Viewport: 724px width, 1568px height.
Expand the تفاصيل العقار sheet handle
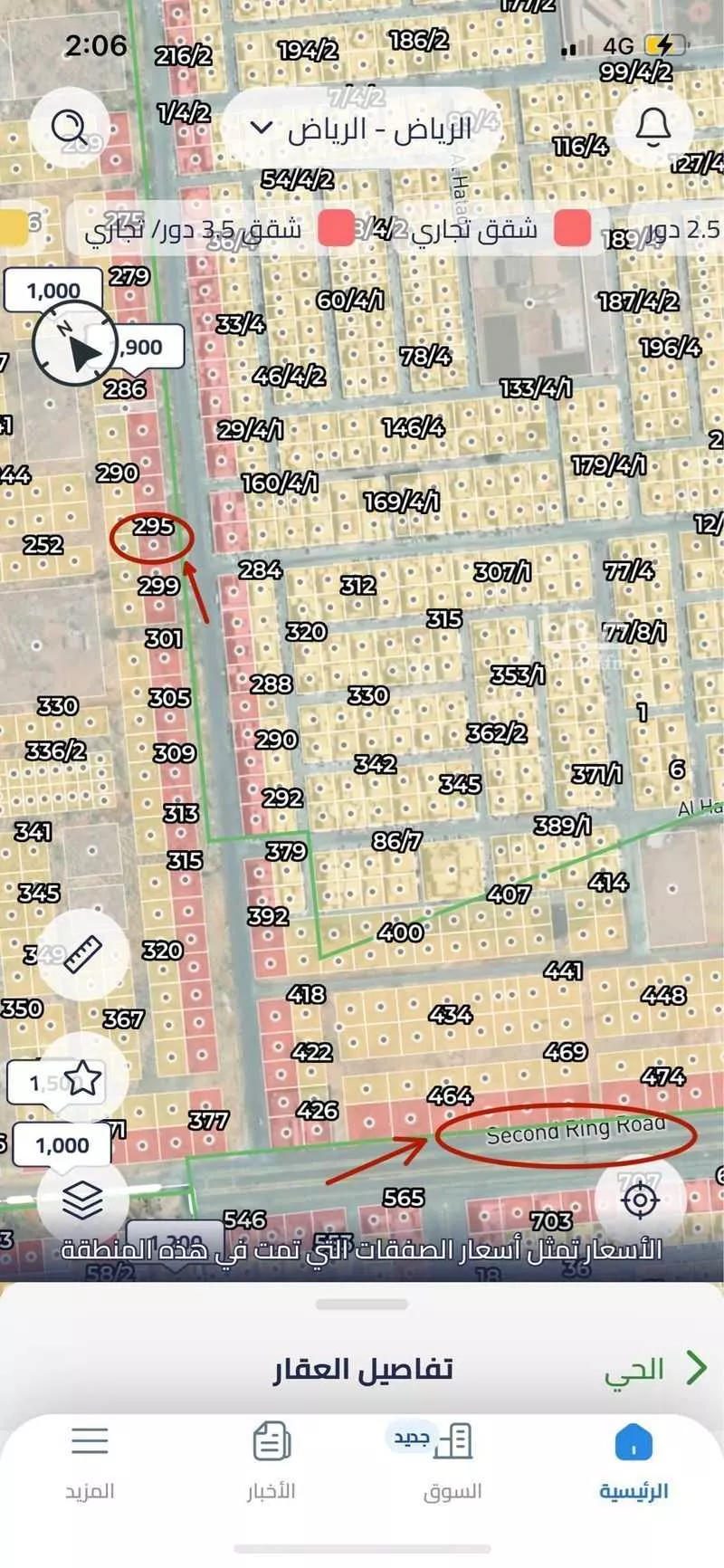pos(362,1305)
